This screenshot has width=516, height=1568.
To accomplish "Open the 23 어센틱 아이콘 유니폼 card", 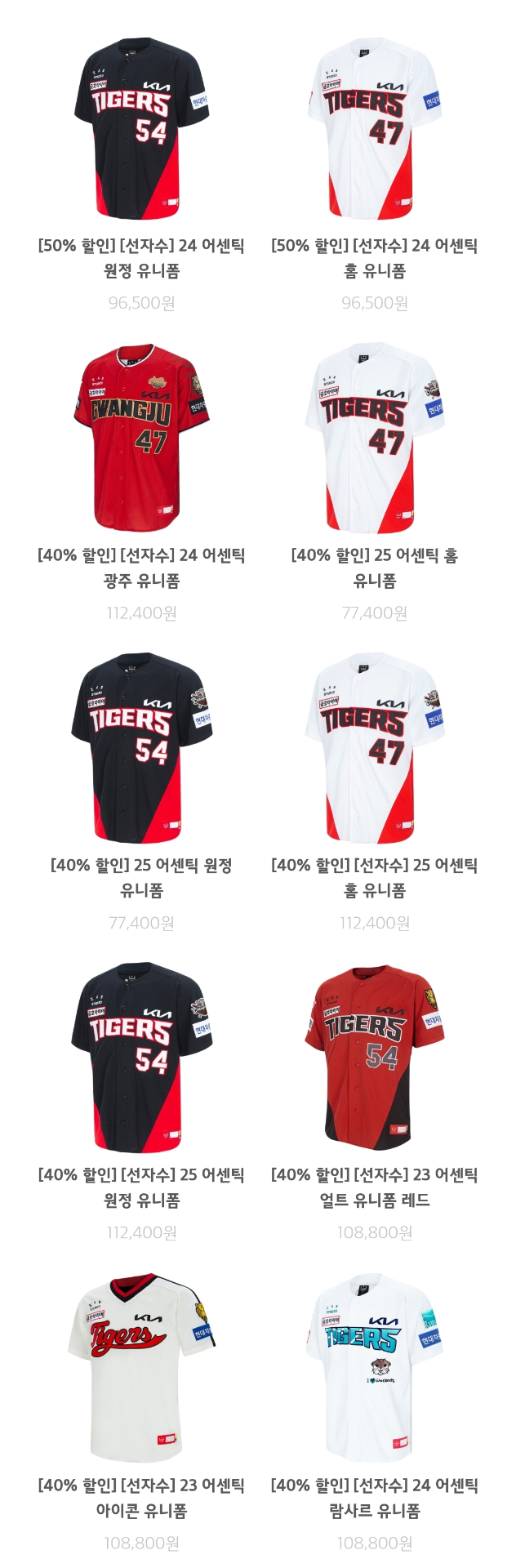I will (x=141, y=1368).
